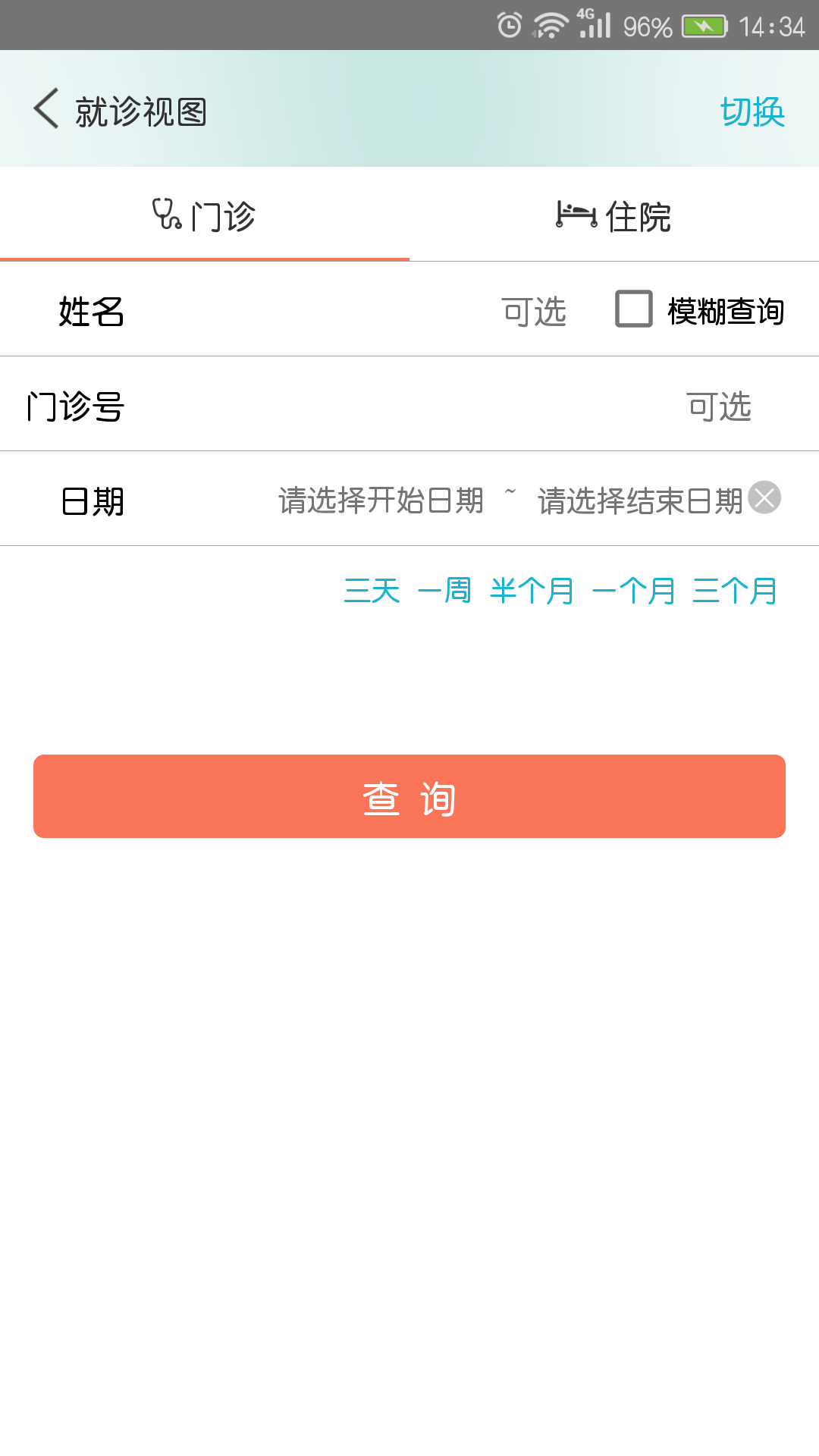Select the 门诊 tab
The width and height of the screenshot is (819, 1456).
point(205,215)
